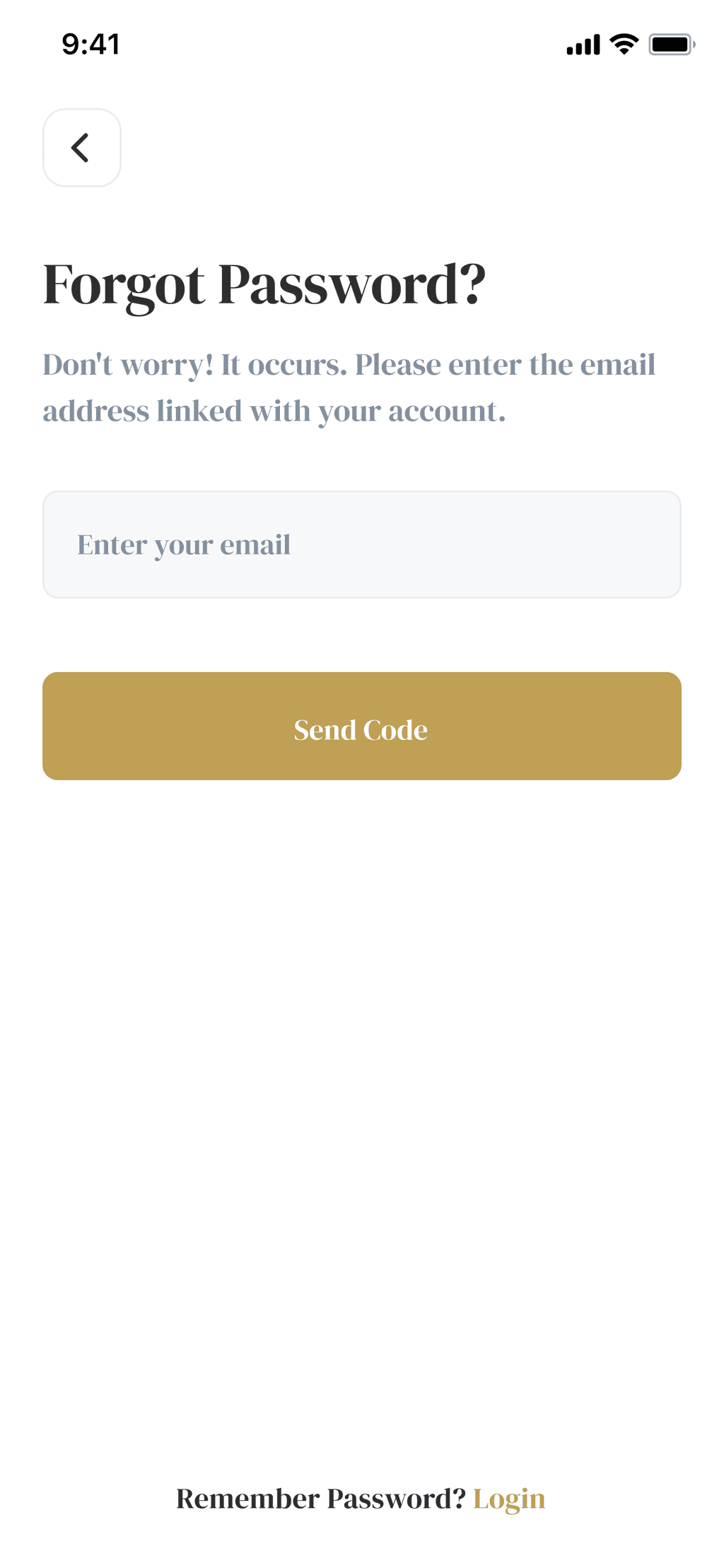Go back using the arrow button

tap(82, 148)
